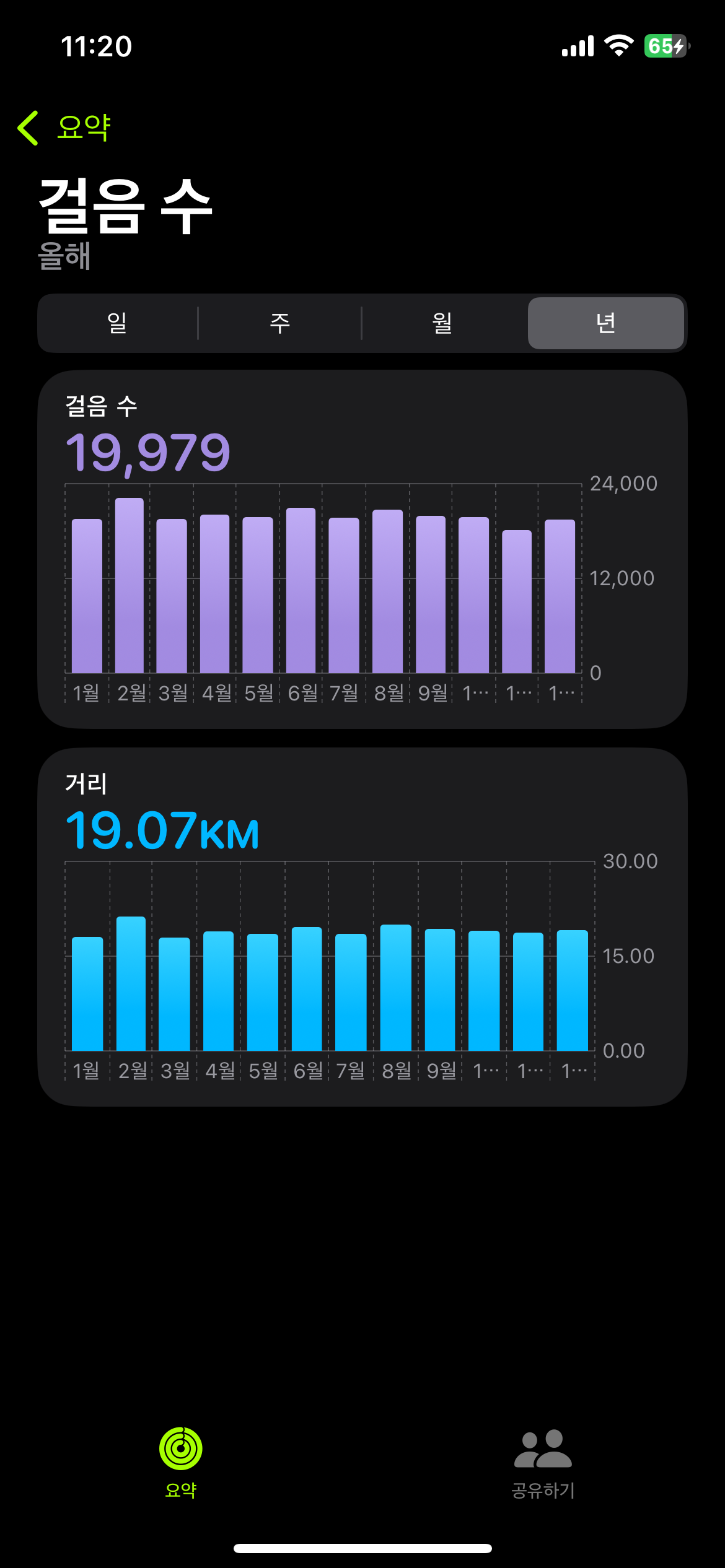
Task: Open the 요약 tab in bottom bar
Action: pyautogui.click(x=181, y=1461)
